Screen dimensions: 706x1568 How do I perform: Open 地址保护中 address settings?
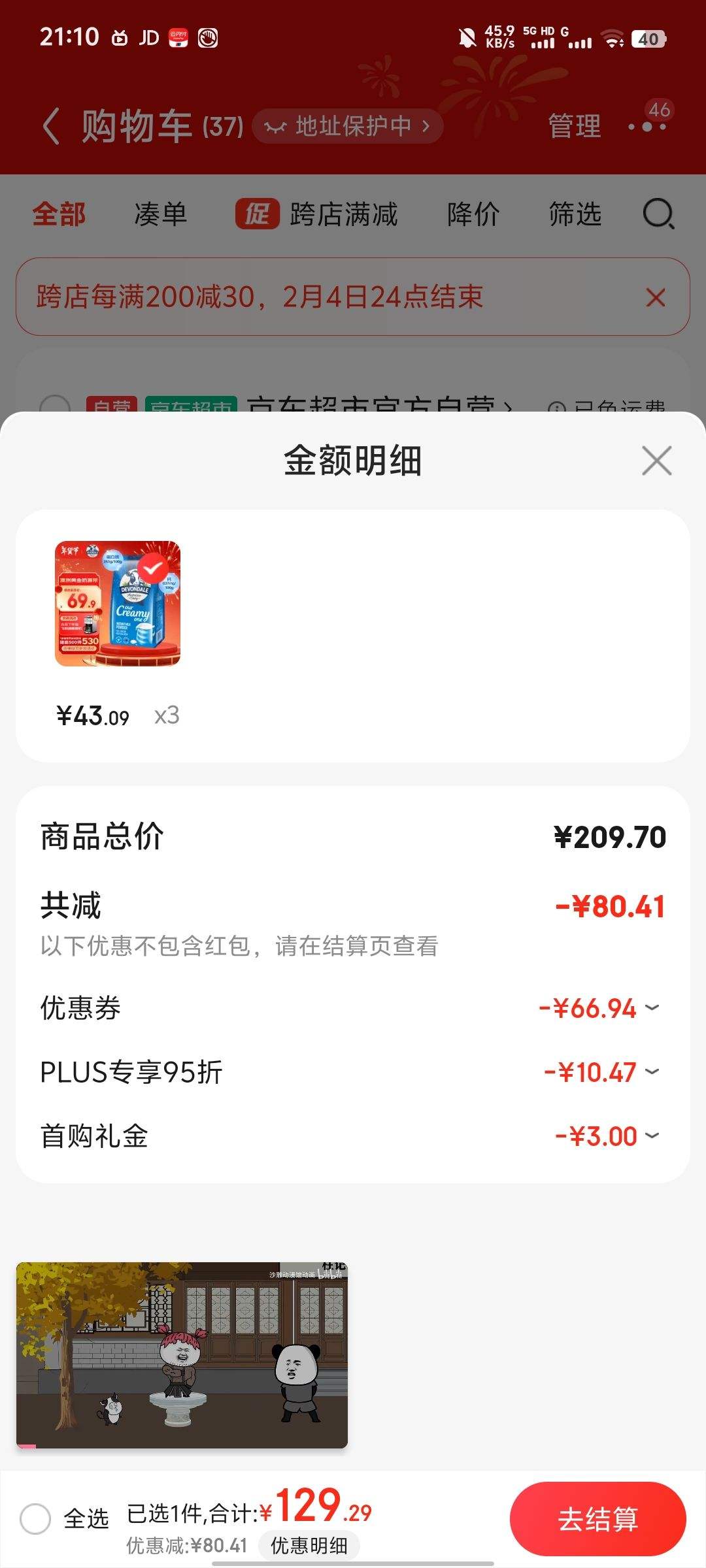tap(348, 125)
